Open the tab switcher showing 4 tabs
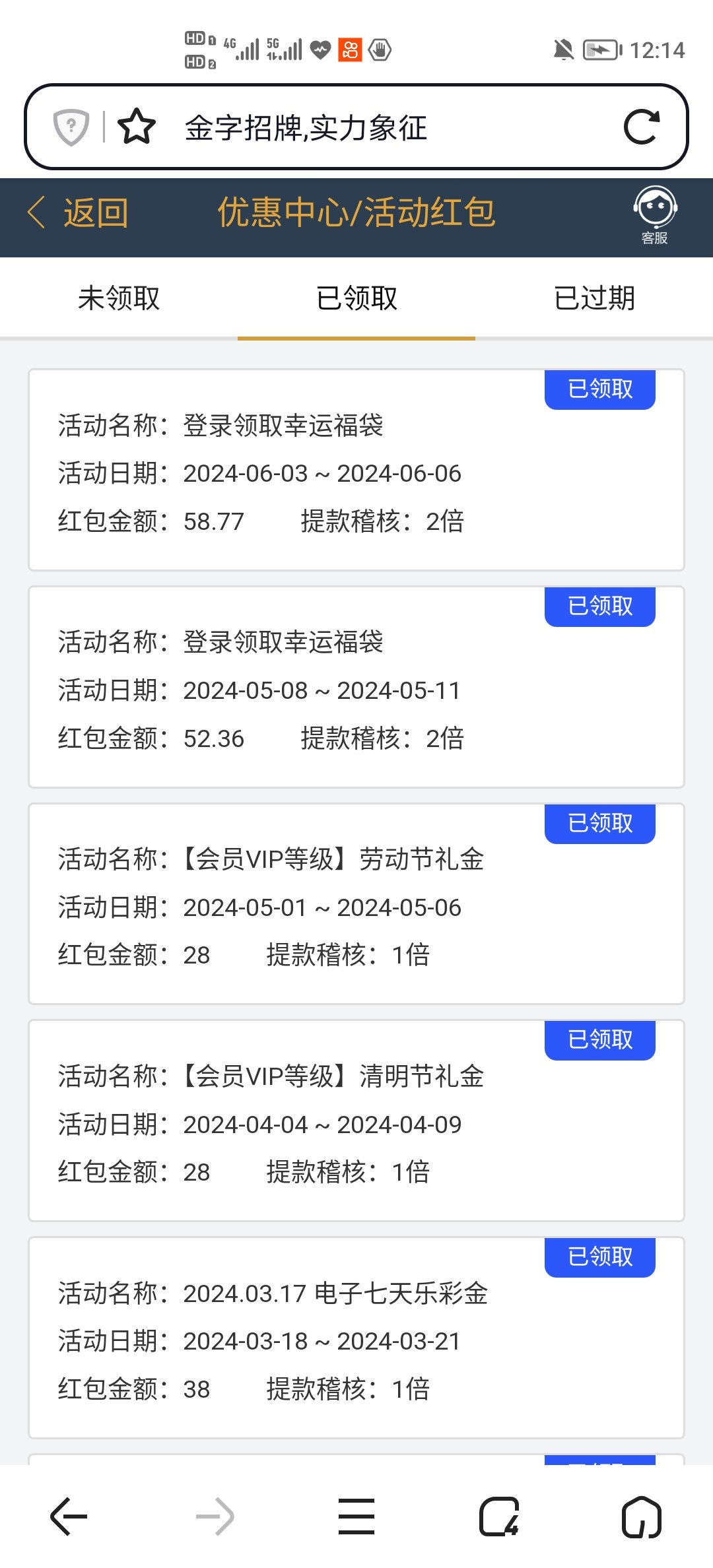 [x=499, y=1516]
